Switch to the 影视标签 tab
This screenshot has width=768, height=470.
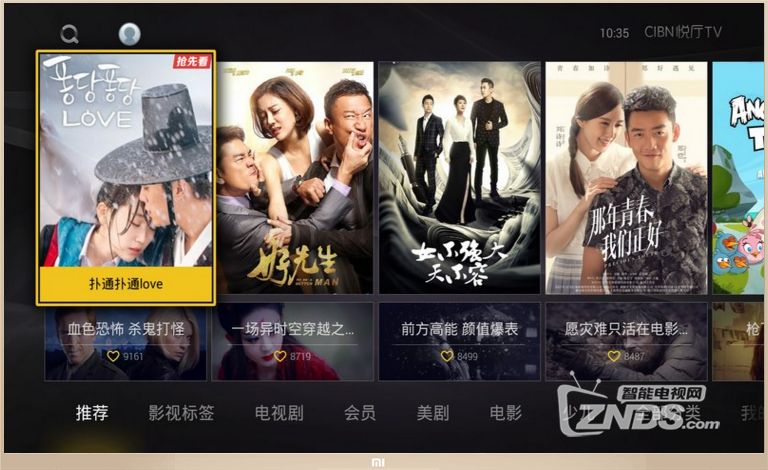coord(181,413)
